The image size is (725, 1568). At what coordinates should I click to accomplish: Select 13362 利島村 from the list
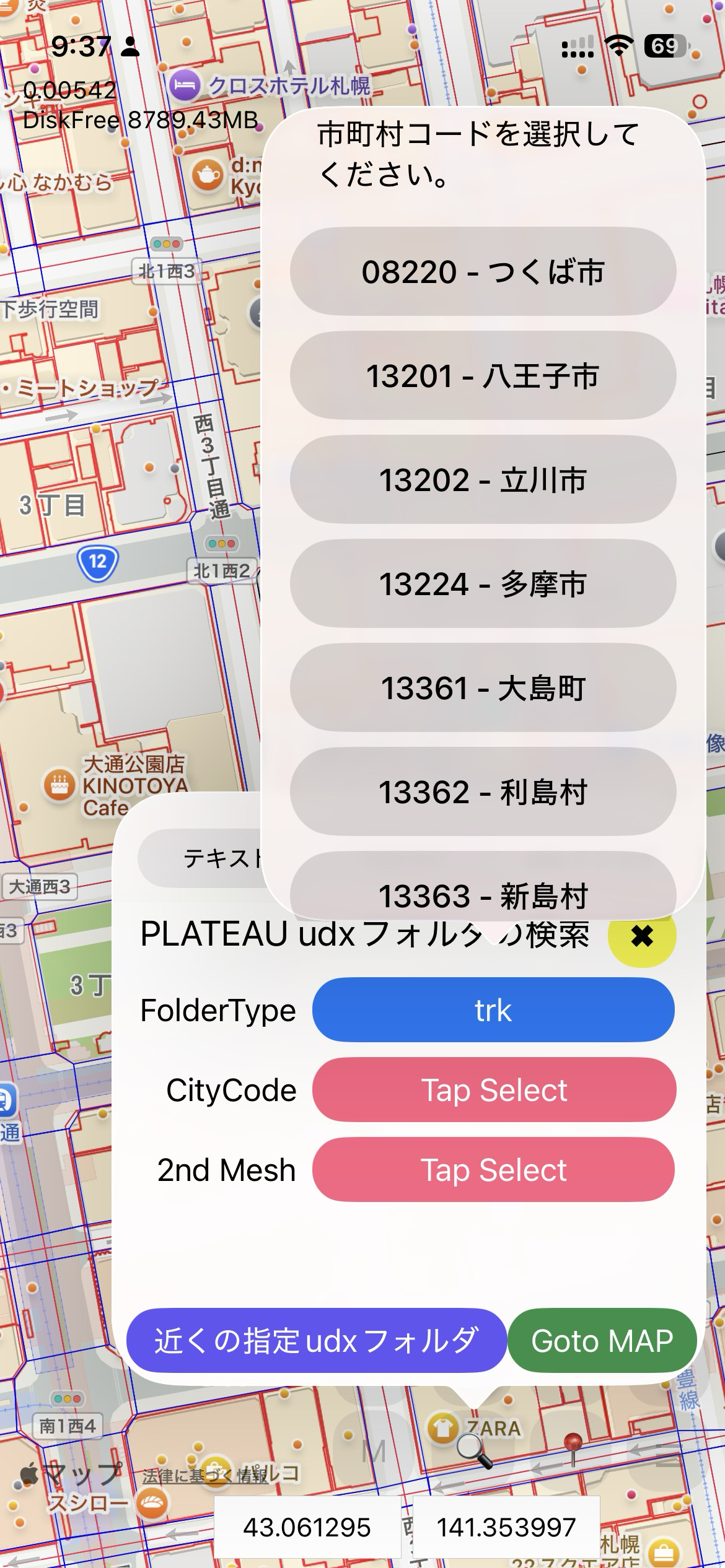pyautogui.click(x=483, y=791)
